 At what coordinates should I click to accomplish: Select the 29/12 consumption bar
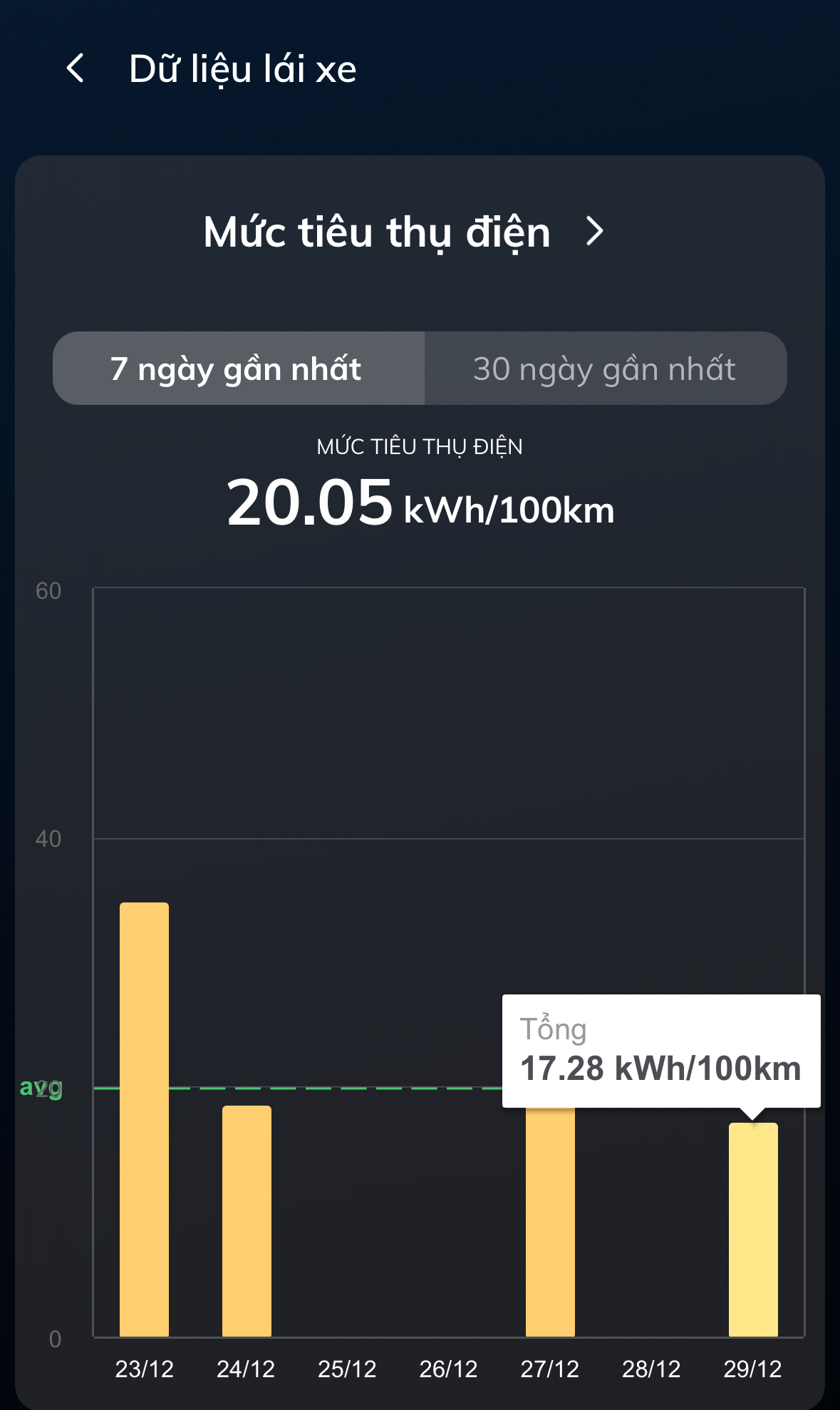(753, 1230)
